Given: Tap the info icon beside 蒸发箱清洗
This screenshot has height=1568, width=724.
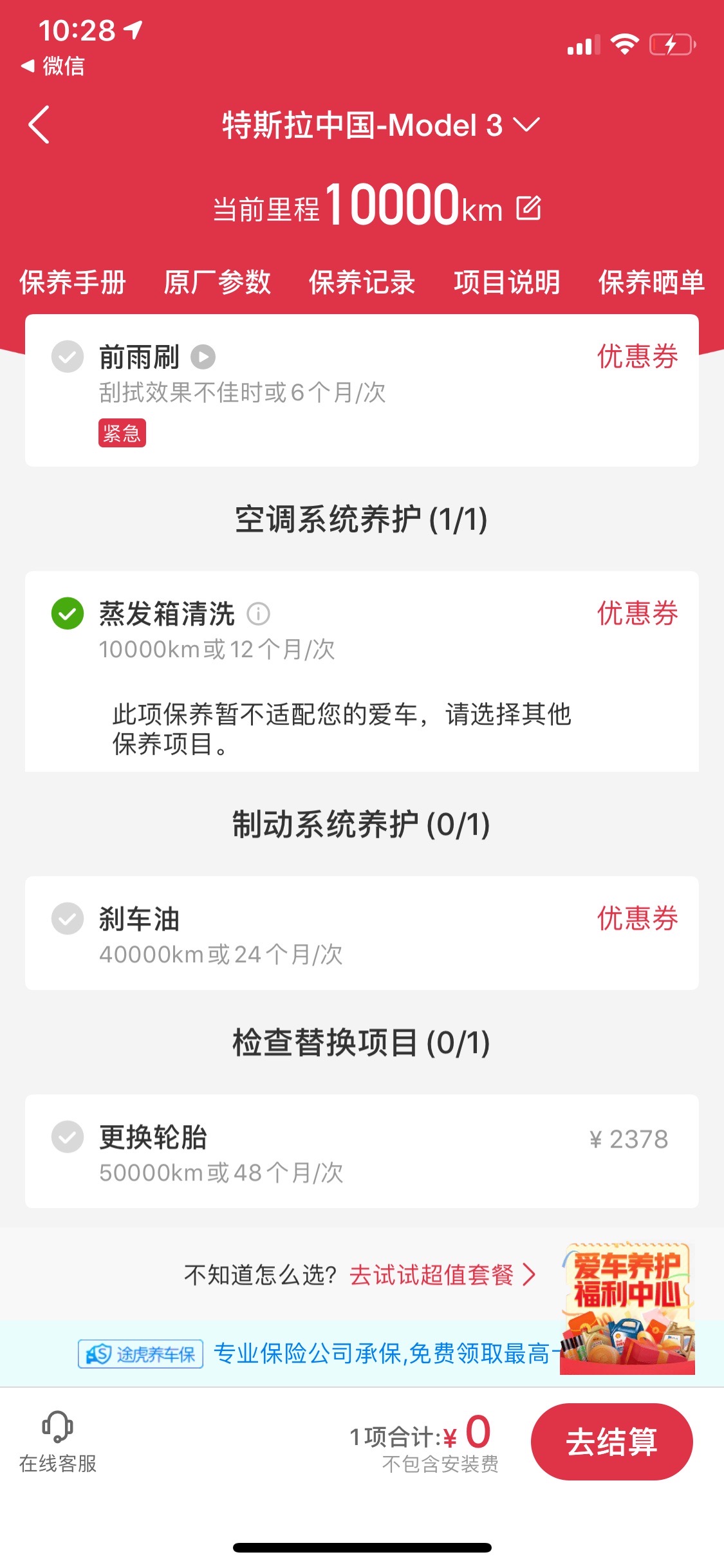Looking at the screenshot, I should (258, 615).
